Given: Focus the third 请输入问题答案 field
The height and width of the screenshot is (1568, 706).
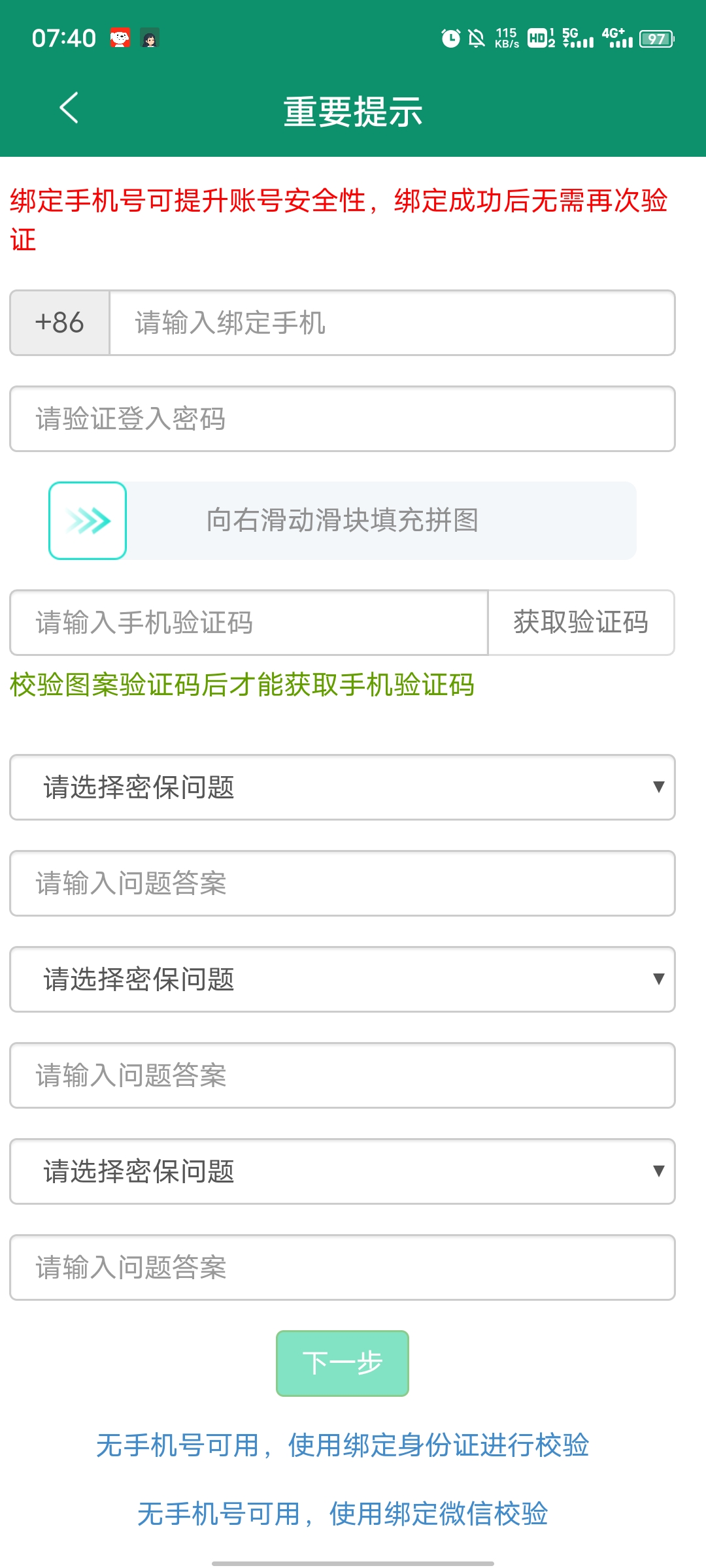Looking at the screenshot, I should click(343, 1267).
